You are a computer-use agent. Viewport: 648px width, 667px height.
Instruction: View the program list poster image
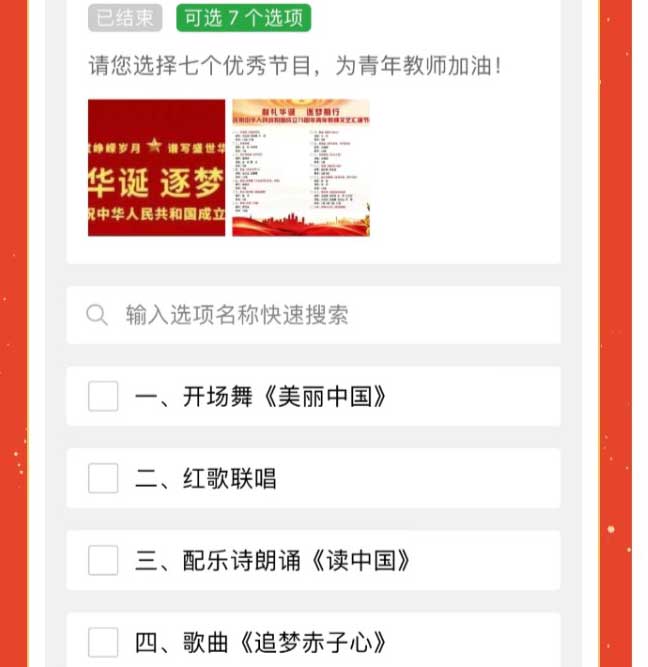point(301,167)
